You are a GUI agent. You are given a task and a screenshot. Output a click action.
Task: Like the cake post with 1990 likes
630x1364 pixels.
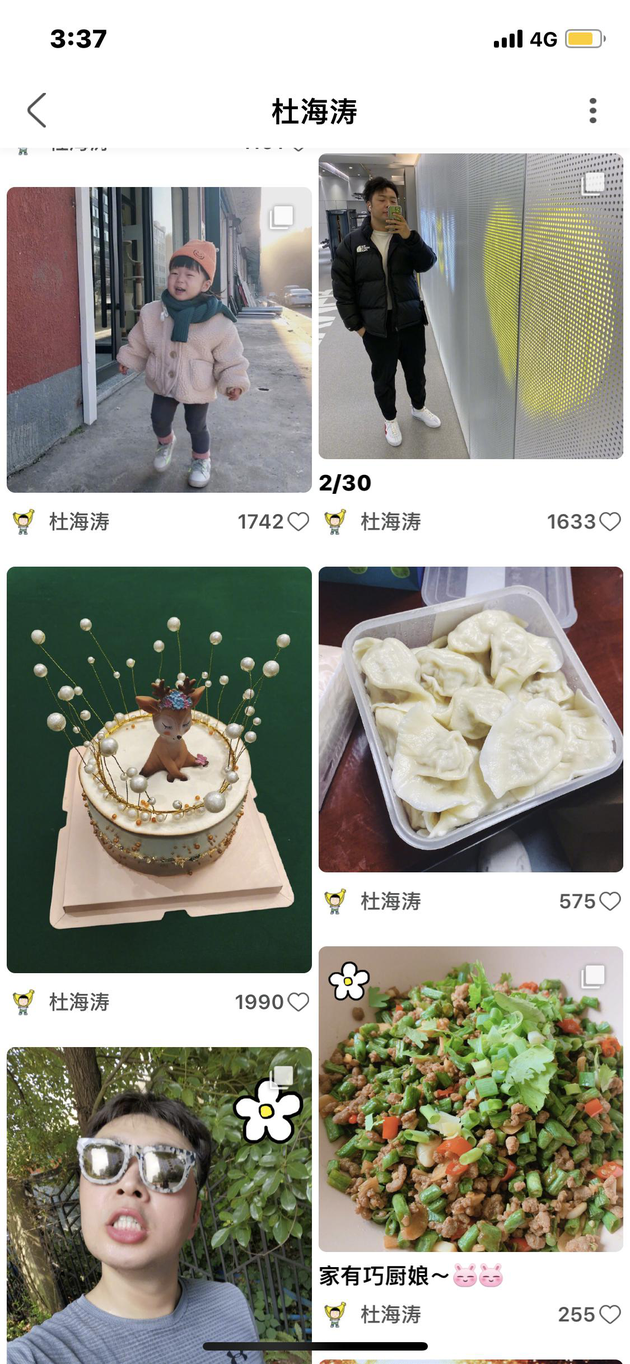(x=298, y=1002)
